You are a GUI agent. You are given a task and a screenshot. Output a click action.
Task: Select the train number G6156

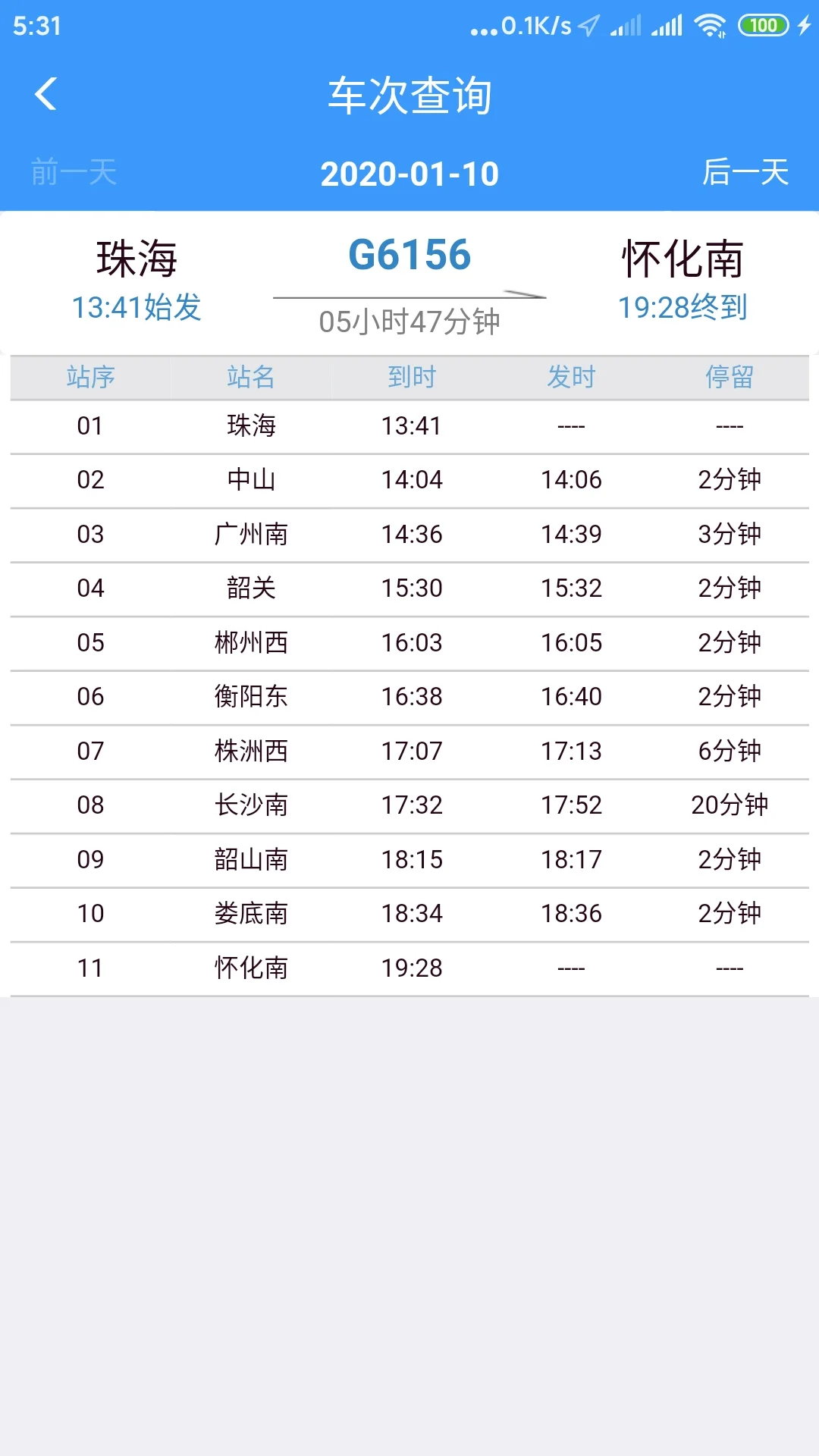point(409,256)
